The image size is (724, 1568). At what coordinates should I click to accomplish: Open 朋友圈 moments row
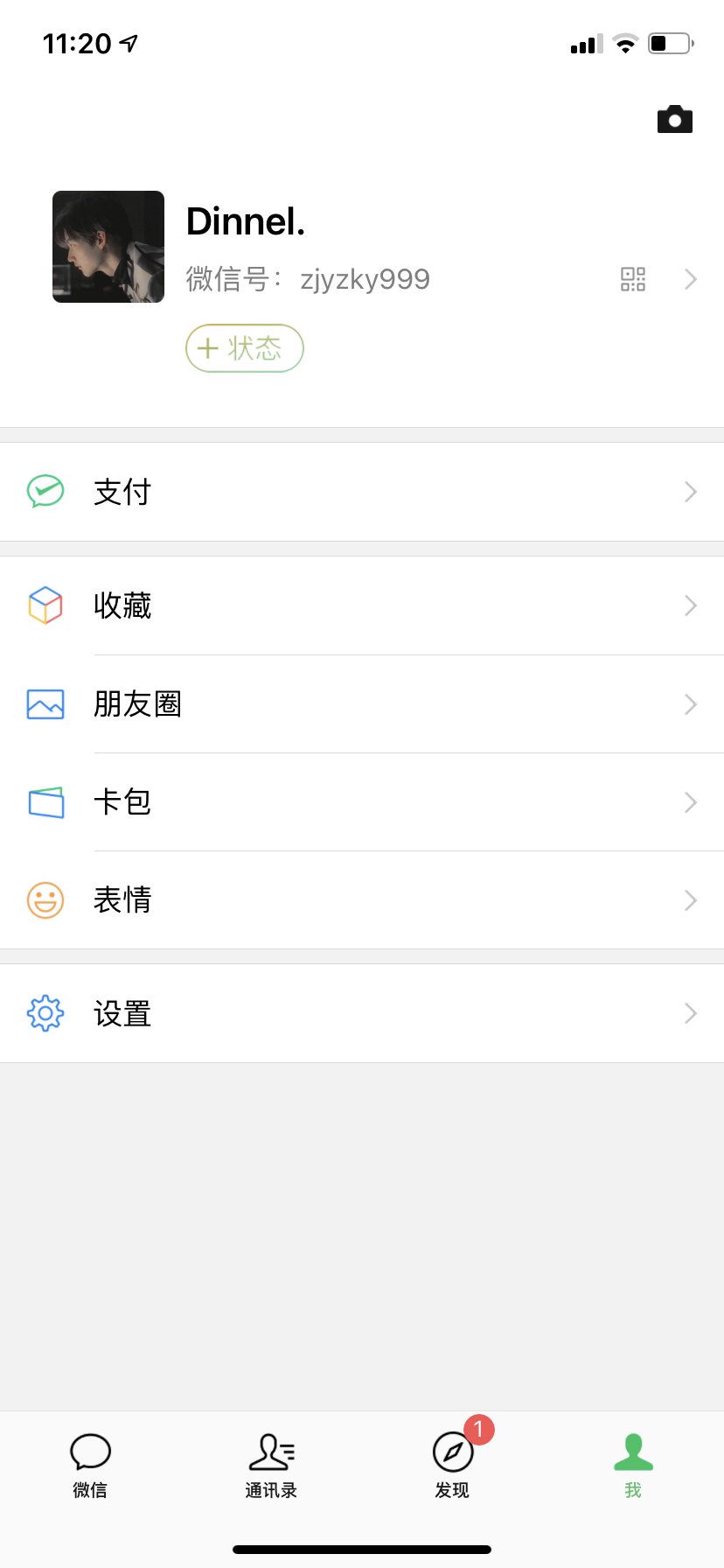coord(362,703)
